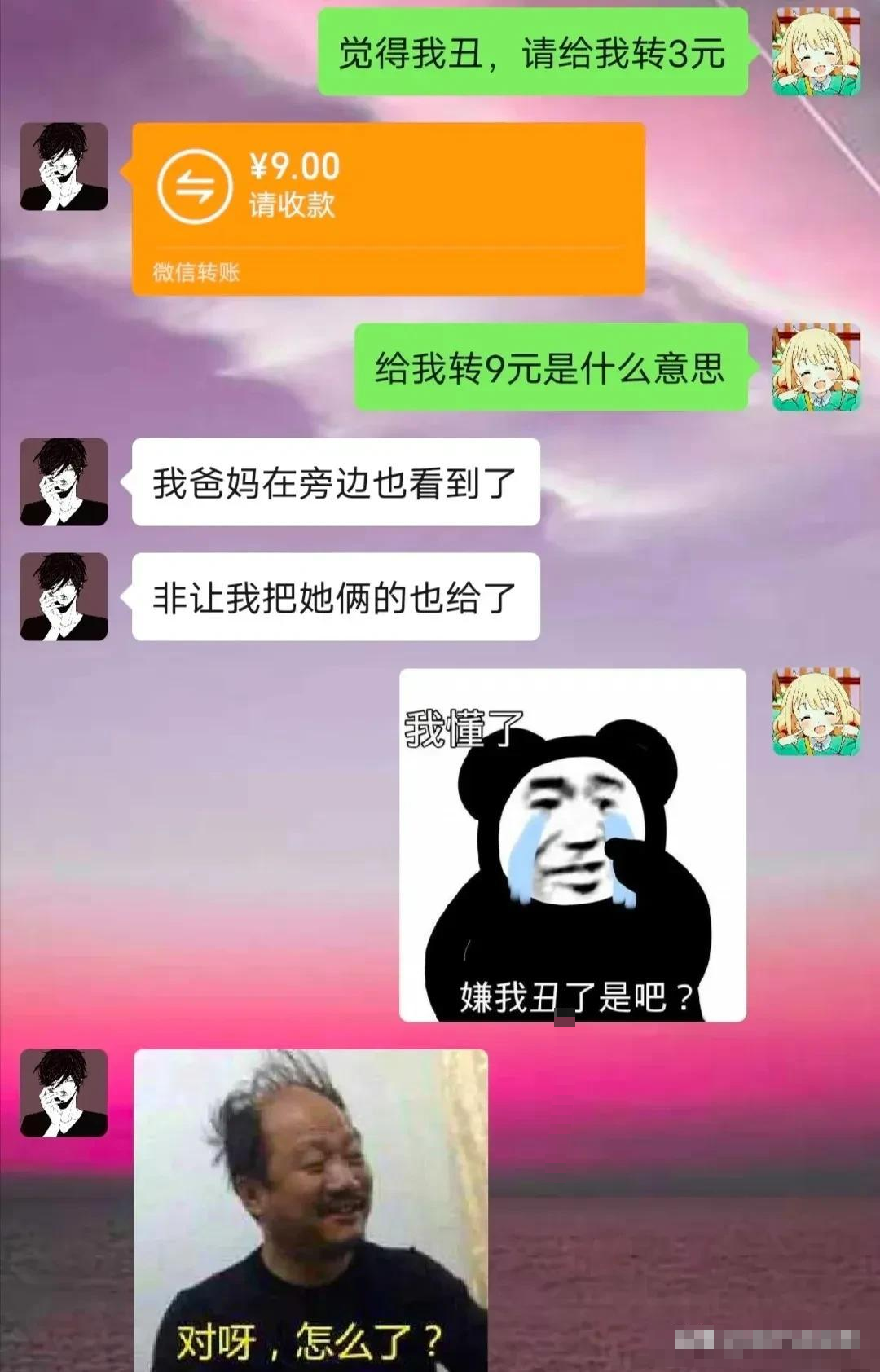Tap the avatar beside the ¥9.00 transfer
Image resolution: width=880 pixels, height=1372 pixels.
tap(64, 167)
